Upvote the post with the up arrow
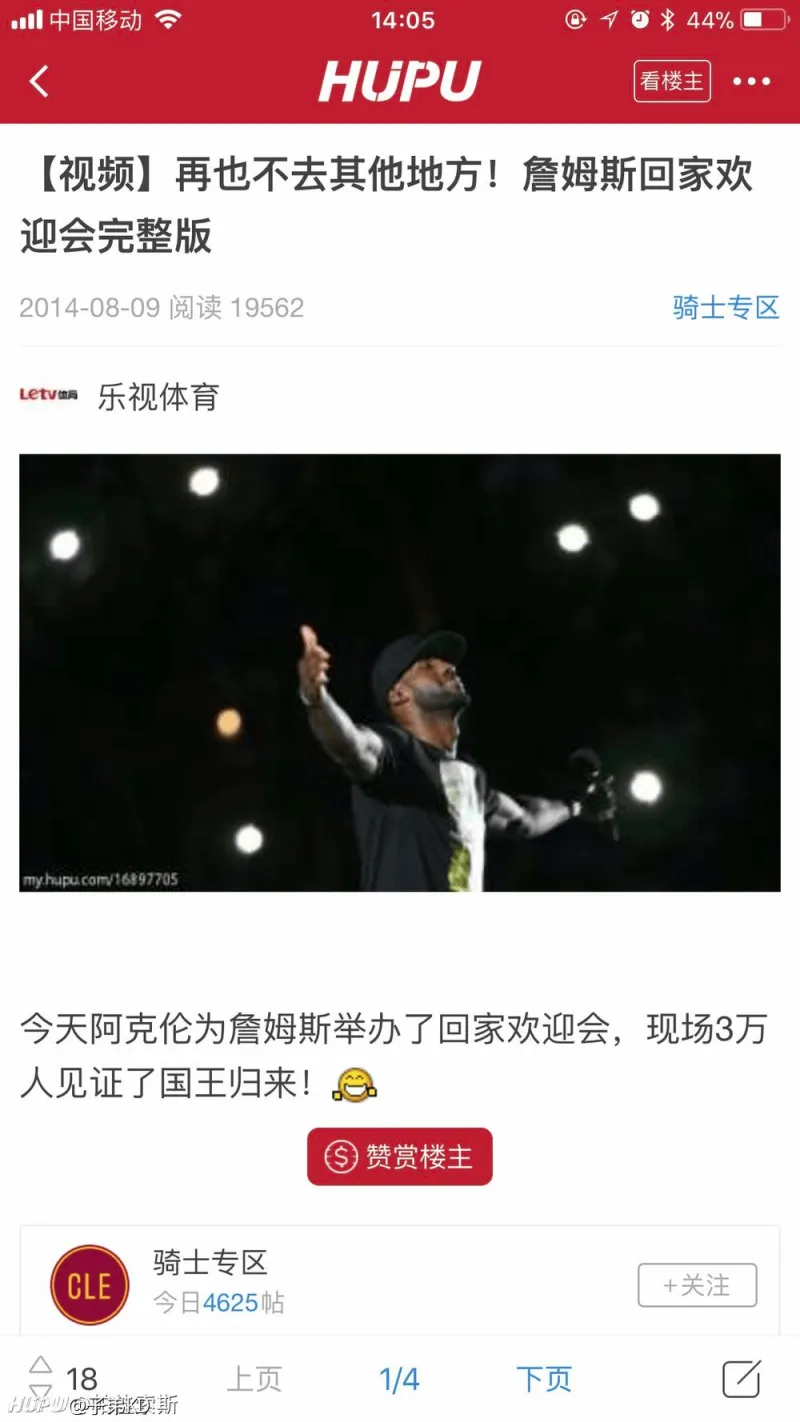The image size is (800, 1422). 40,1365
